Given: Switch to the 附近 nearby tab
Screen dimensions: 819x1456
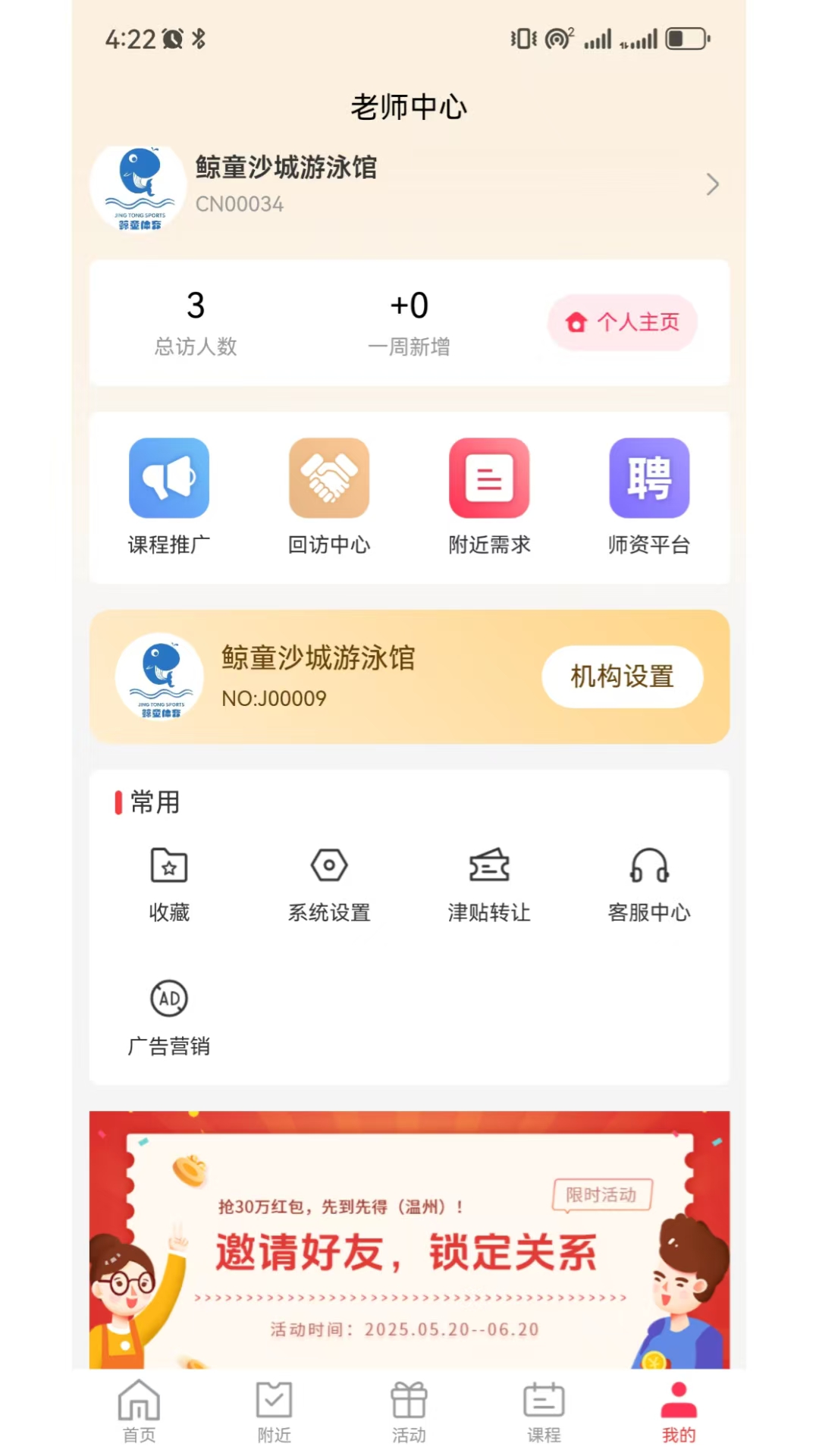Looking at the screenshot, I should click(273, 1410).
